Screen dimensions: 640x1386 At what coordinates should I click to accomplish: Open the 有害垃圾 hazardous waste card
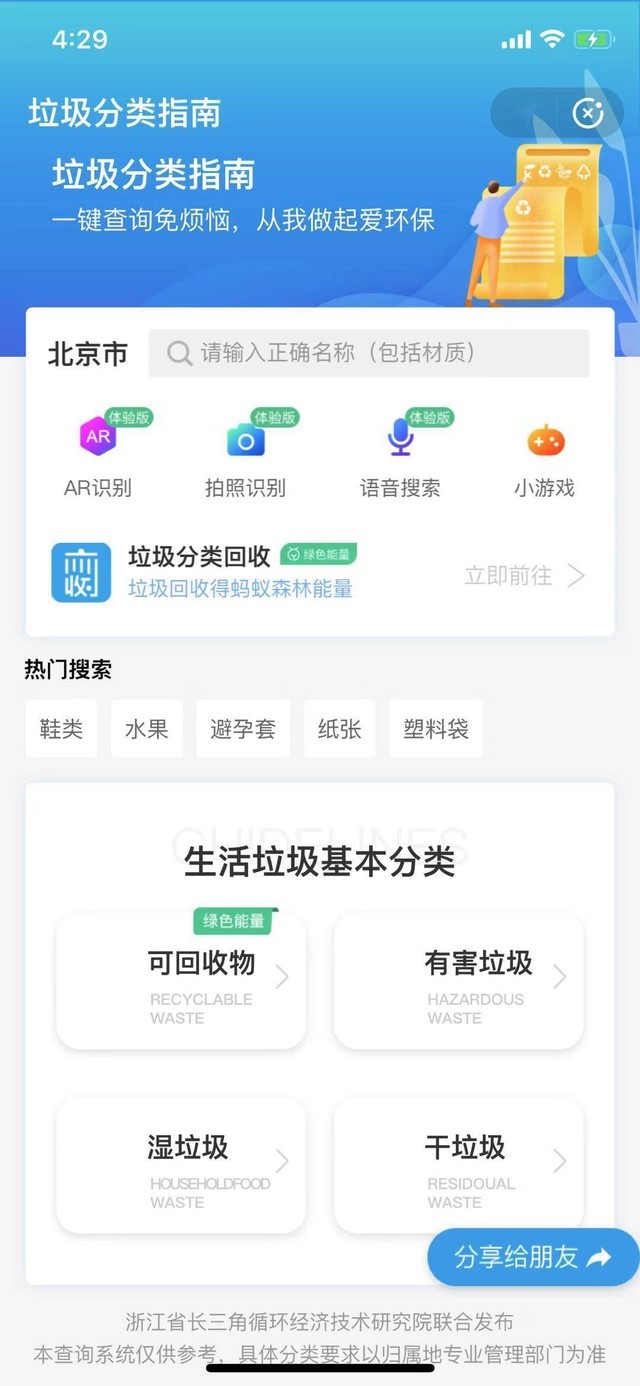(458, 981)
